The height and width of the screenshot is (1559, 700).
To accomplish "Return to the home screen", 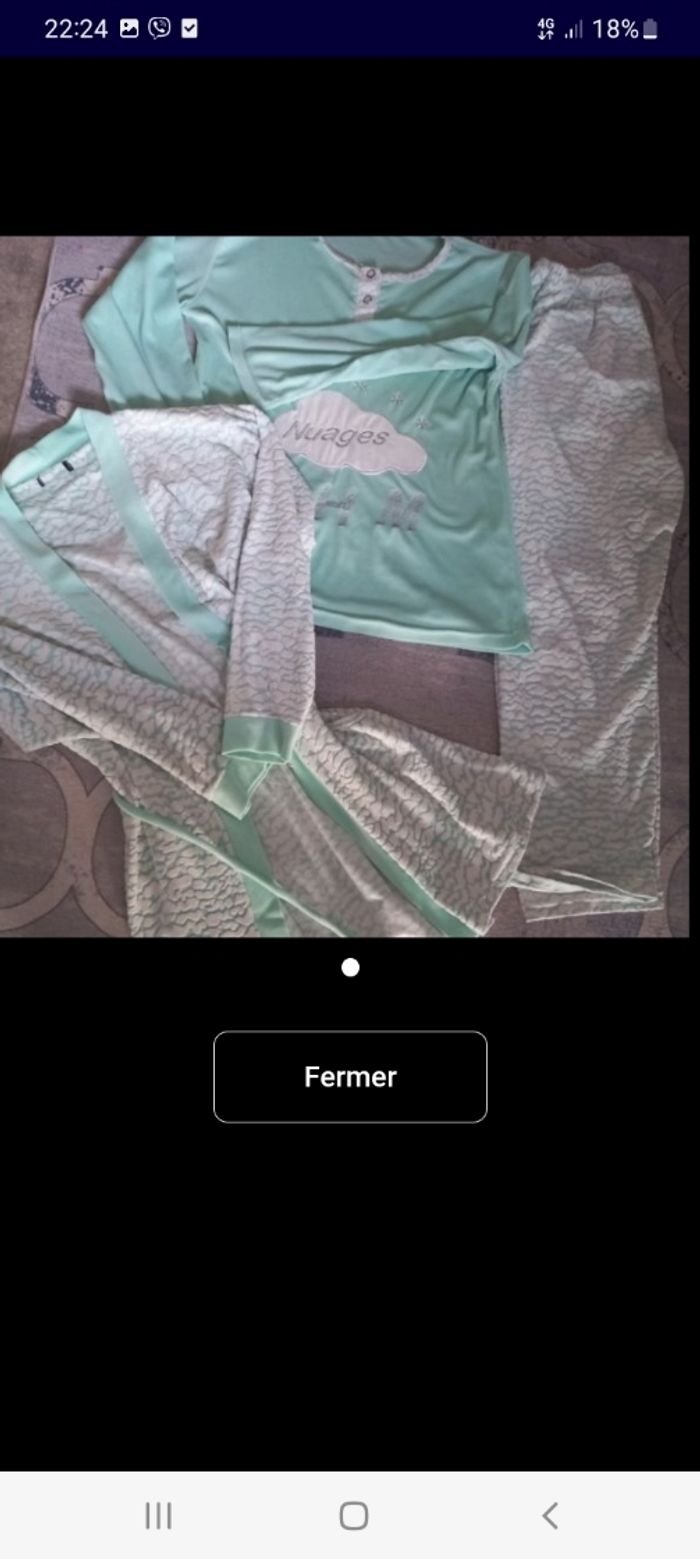I will point(354,1515).
